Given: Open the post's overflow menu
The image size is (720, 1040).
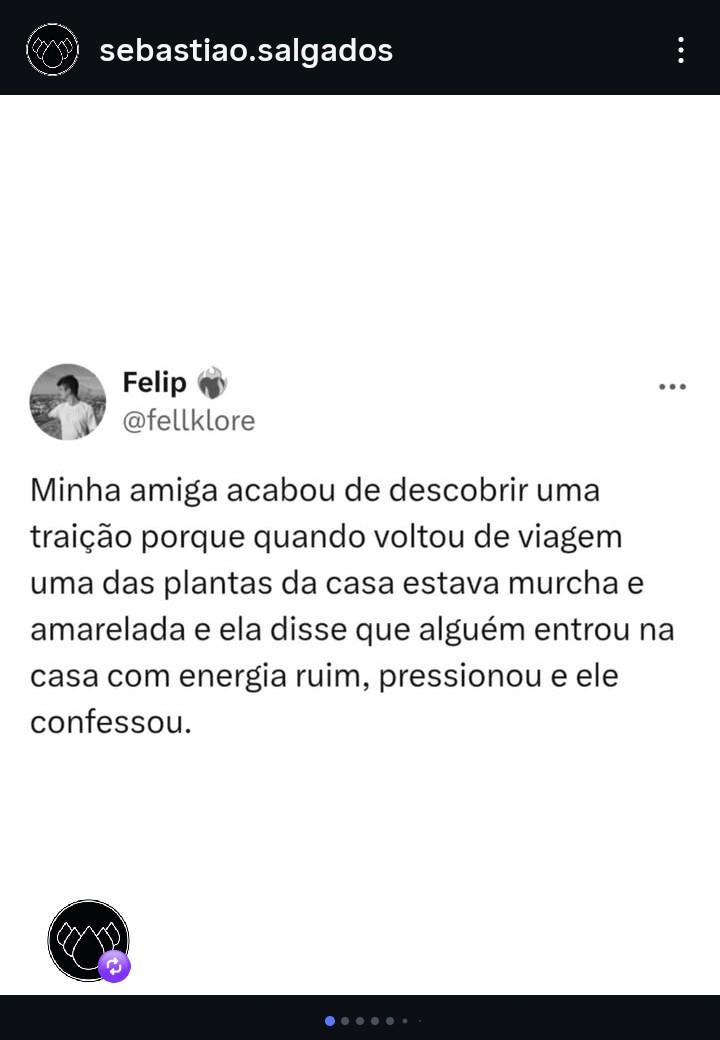Looking at the screenshot, I should tap(680, 50).
